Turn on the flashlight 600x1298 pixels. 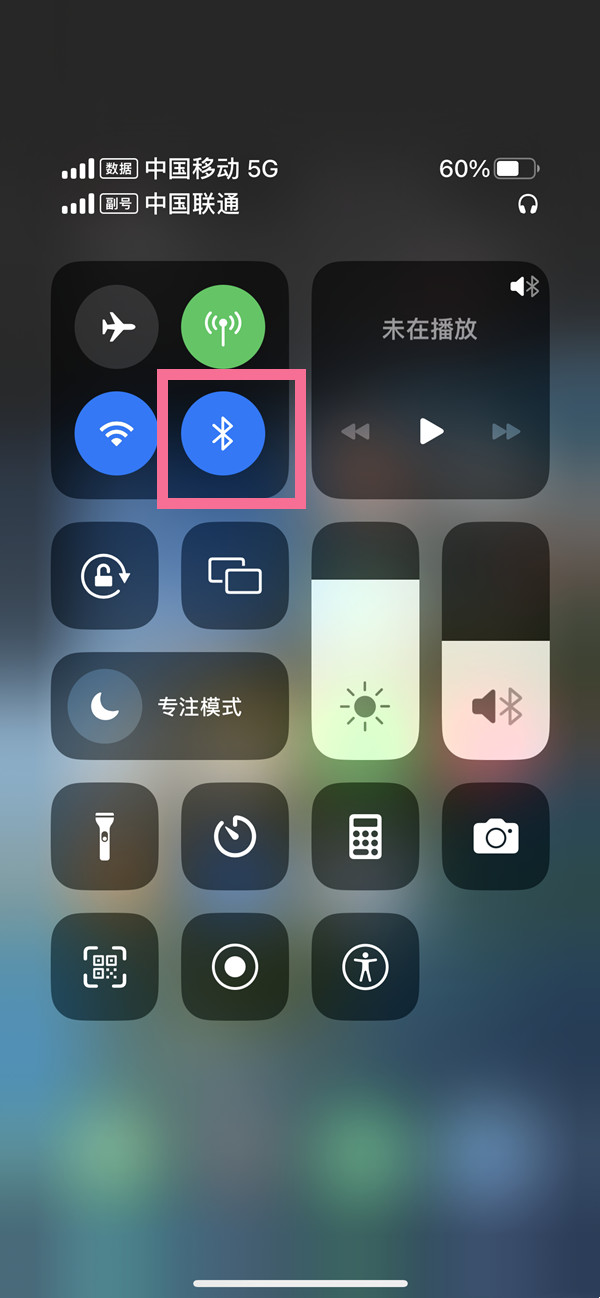105,836
